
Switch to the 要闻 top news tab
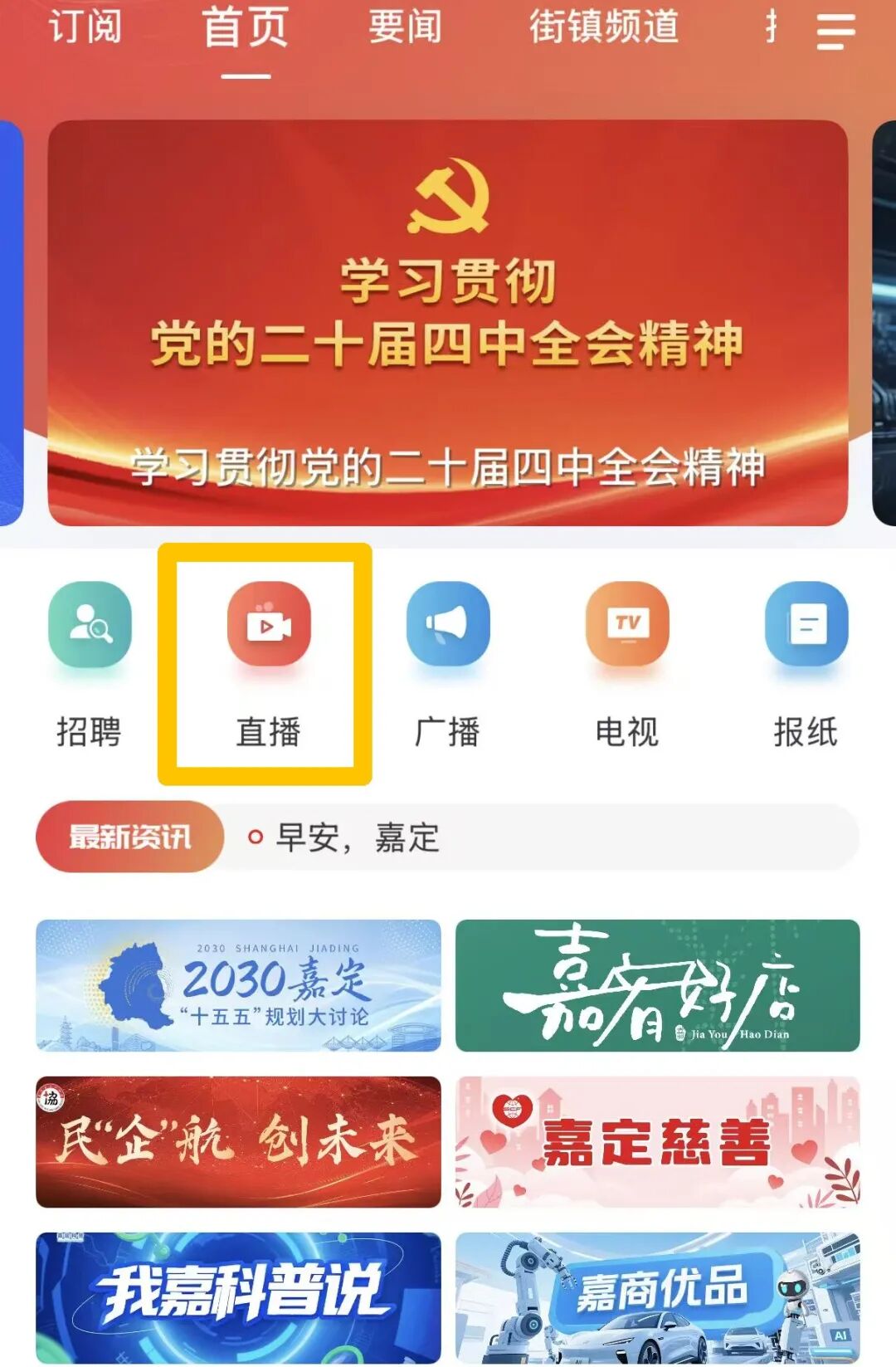406,27
